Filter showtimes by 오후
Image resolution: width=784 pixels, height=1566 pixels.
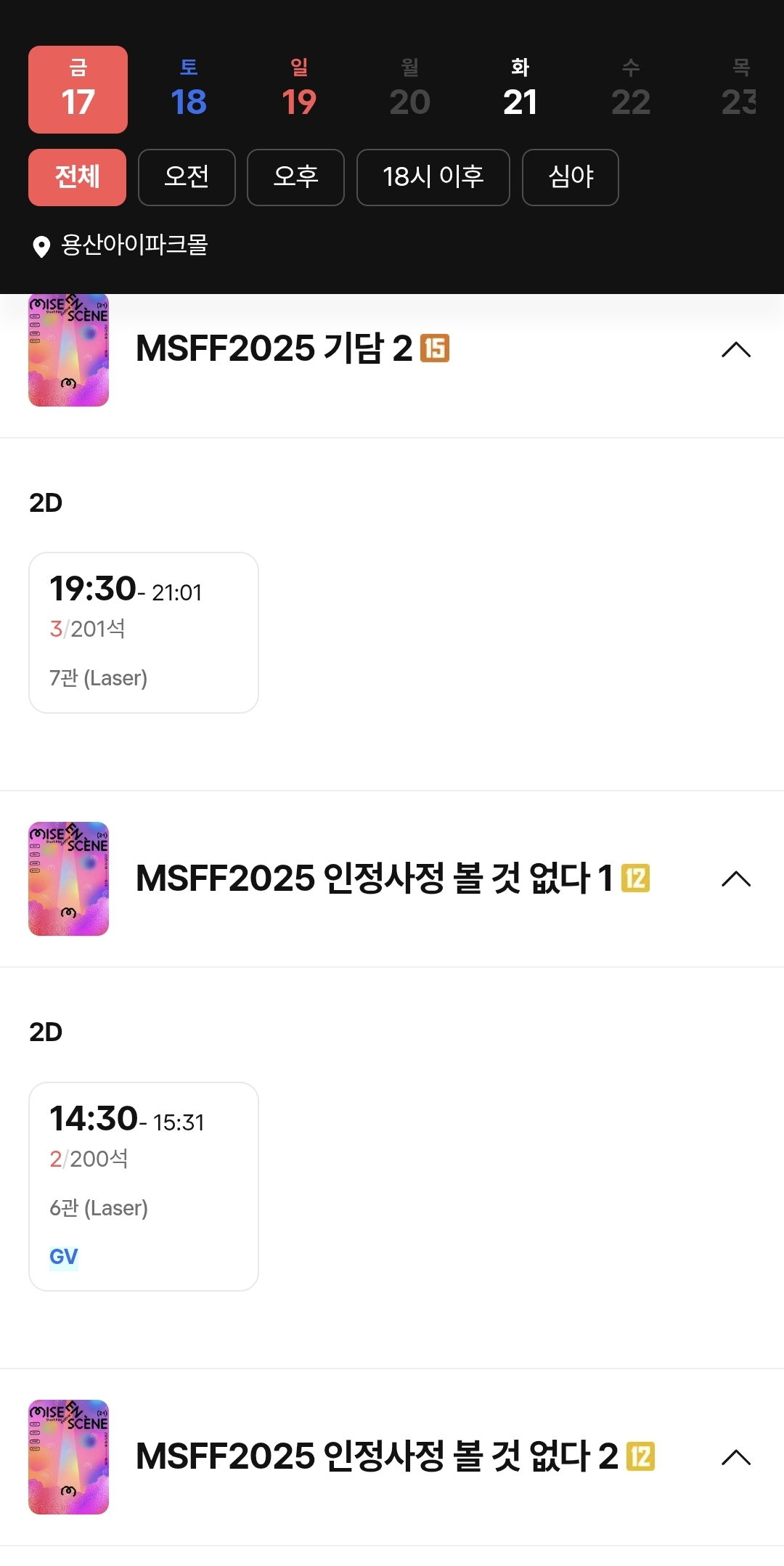(x=295, y=177)
